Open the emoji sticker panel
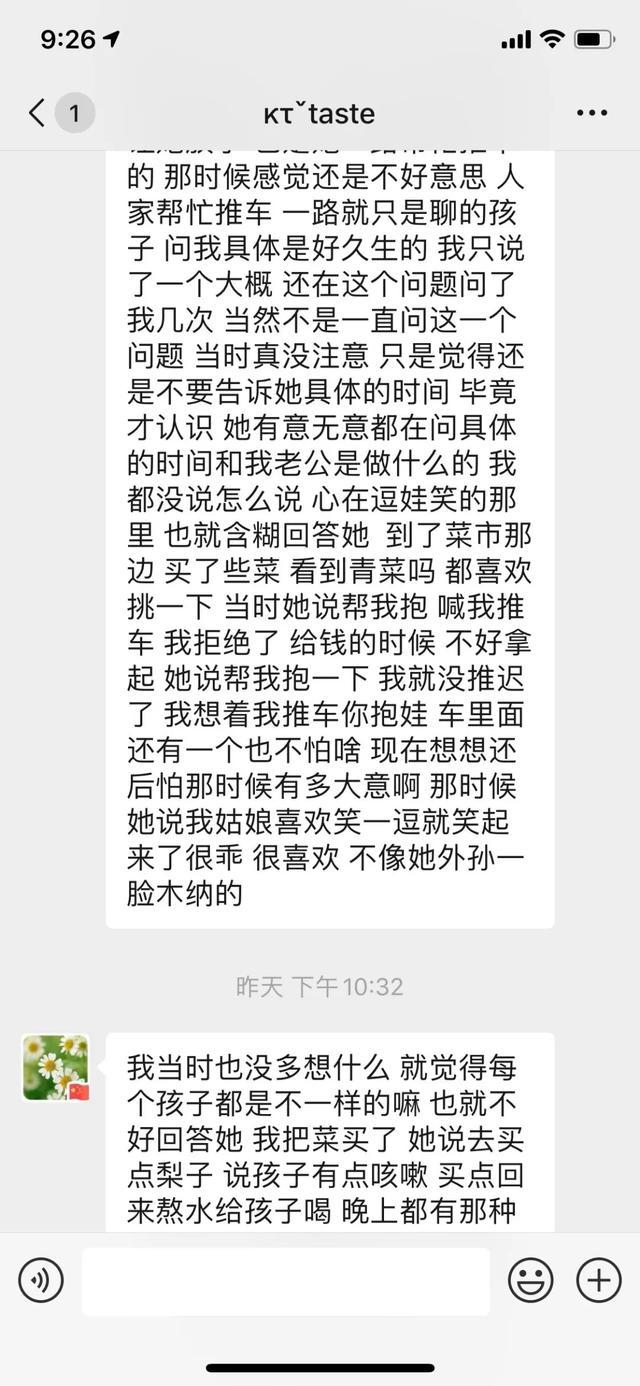Screen dimensions: 640x1386 531,1280
